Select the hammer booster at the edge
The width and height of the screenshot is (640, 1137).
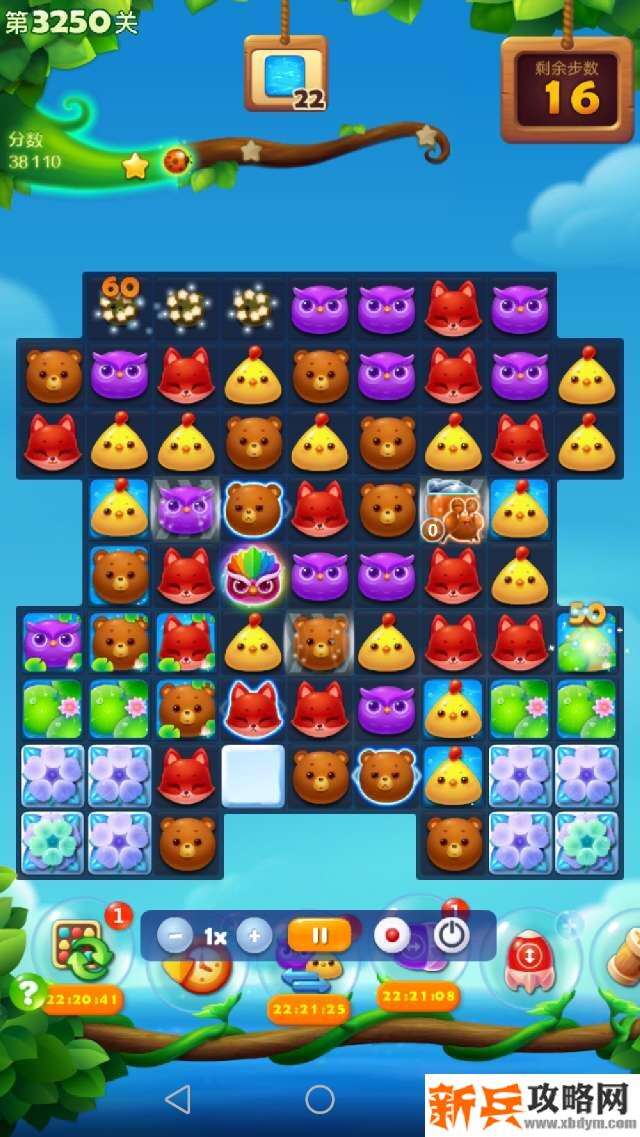pyautogui.click(x=620, y=955)
